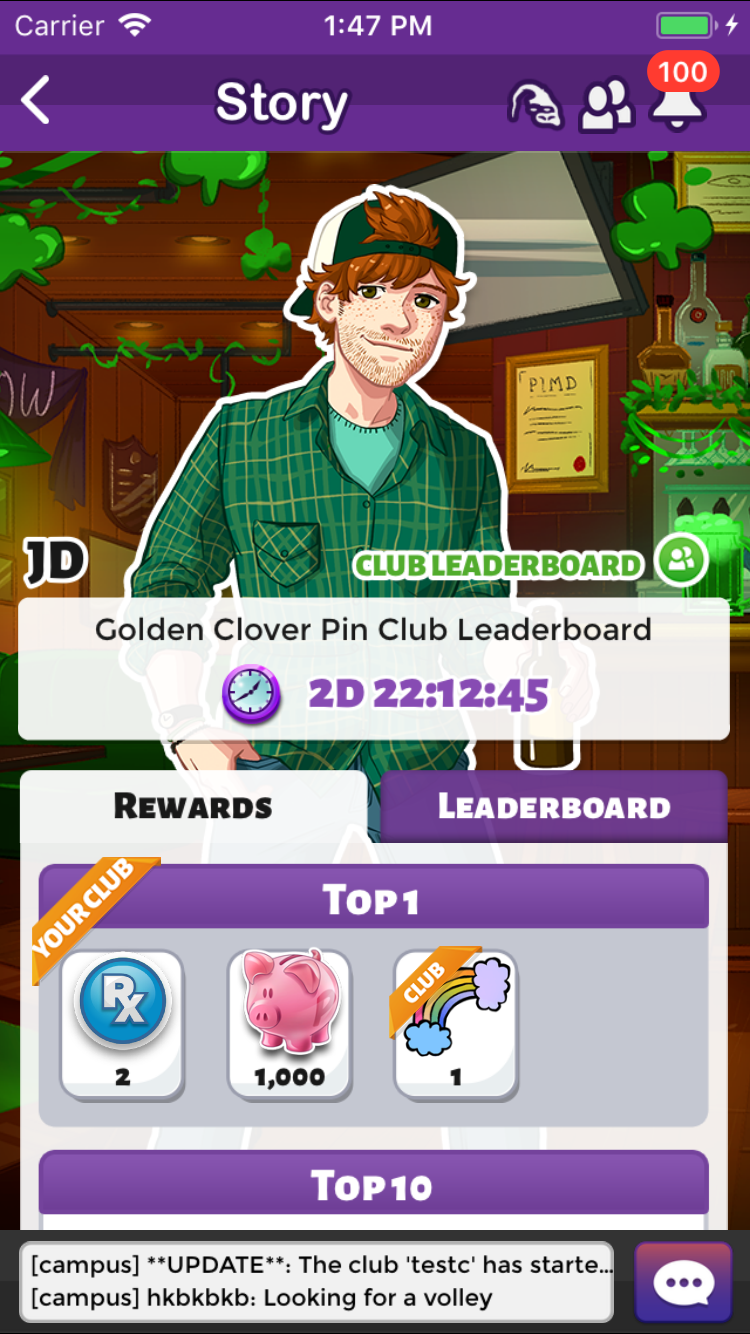This screenshot has height=1334, width=750.
Task: Switch to the Rewards tab
Action: coord(193,807)
